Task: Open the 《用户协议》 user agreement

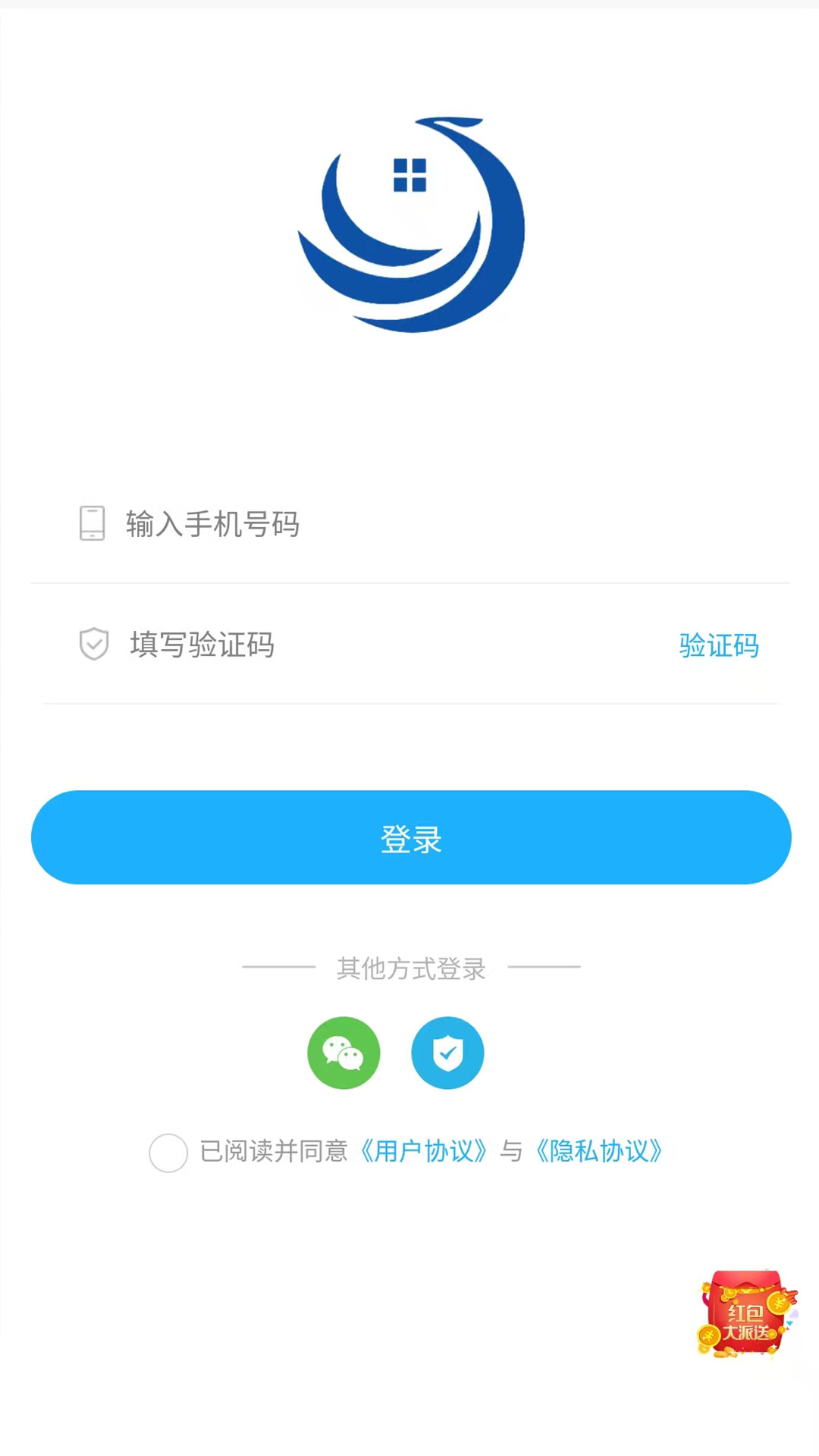Action: (425, 1151)
